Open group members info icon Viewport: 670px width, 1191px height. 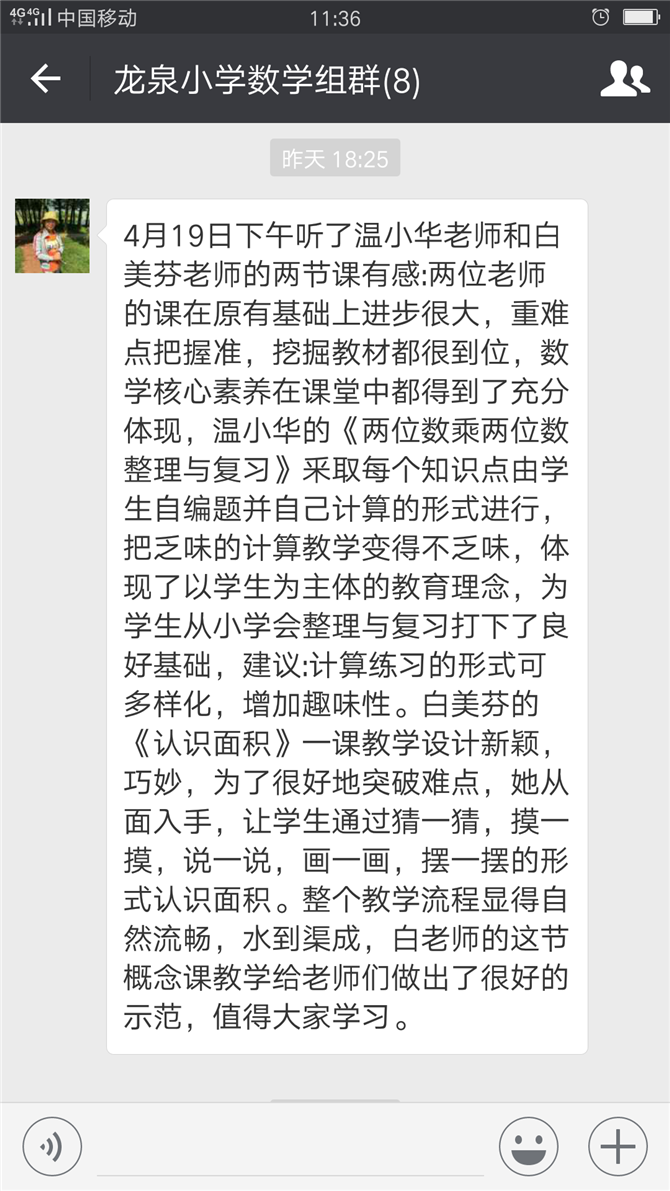click(x=625, y=79)
